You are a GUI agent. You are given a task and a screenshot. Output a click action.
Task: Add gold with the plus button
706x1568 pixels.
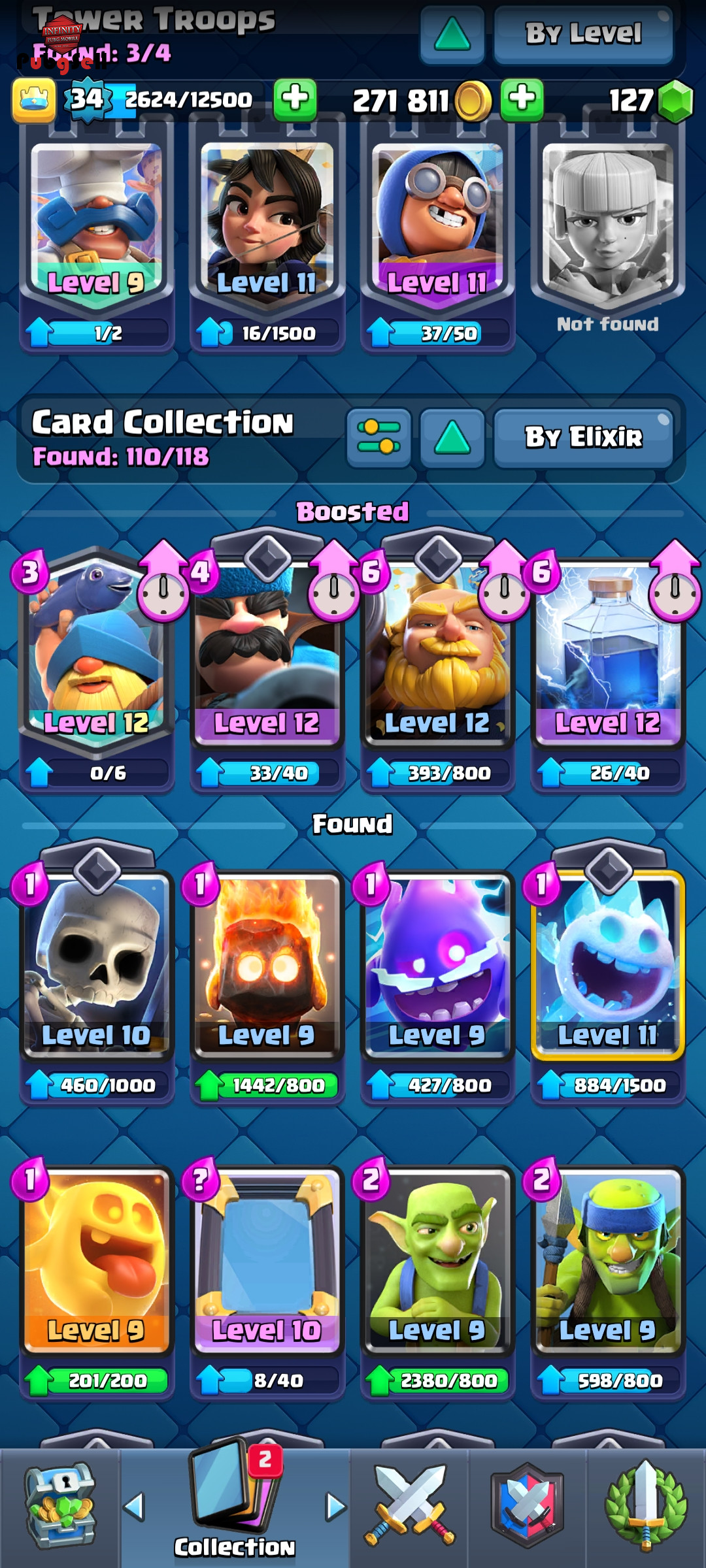[x=522, y=100]
